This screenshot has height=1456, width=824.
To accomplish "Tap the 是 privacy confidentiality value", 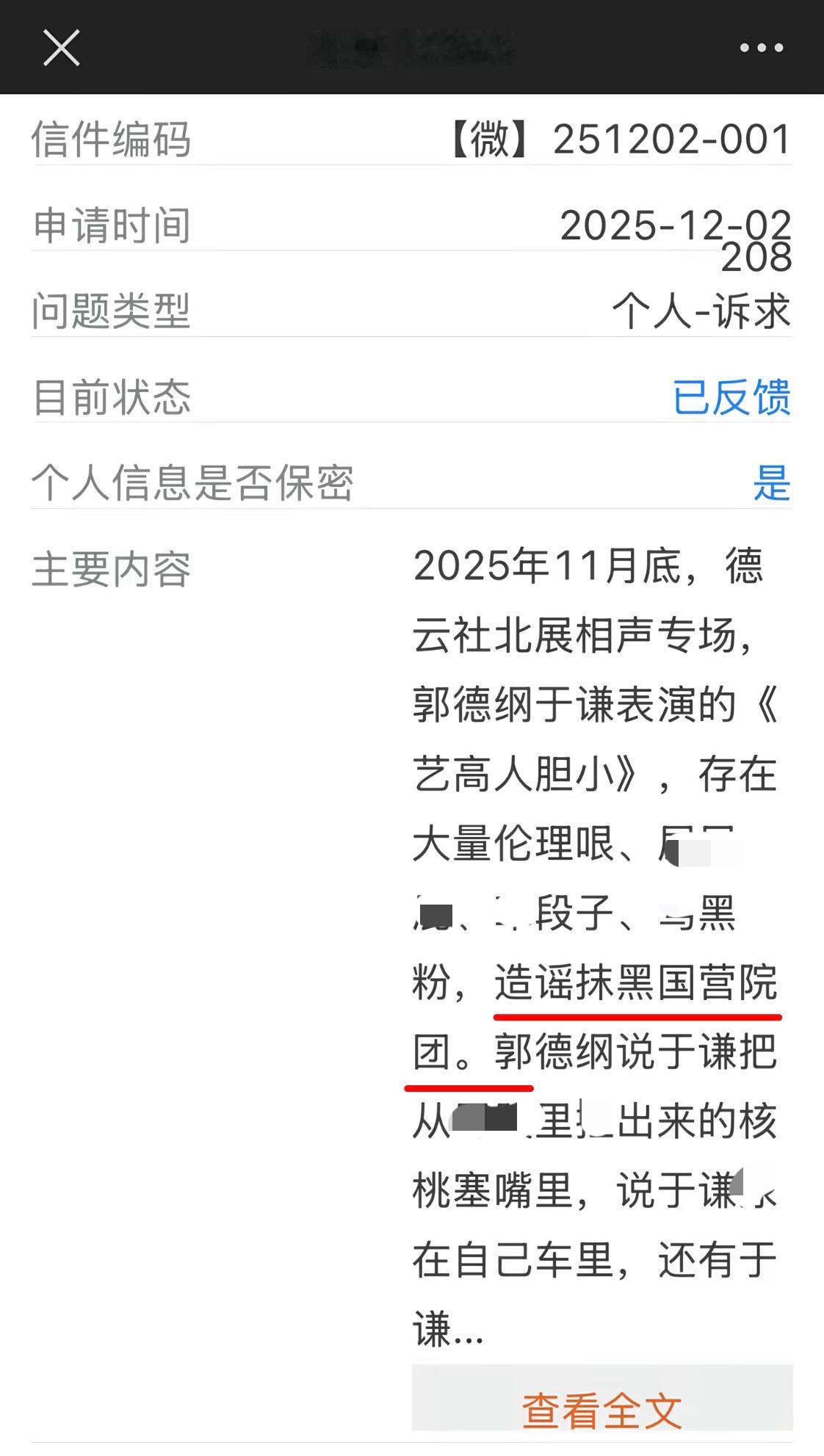I will (773, 481).
